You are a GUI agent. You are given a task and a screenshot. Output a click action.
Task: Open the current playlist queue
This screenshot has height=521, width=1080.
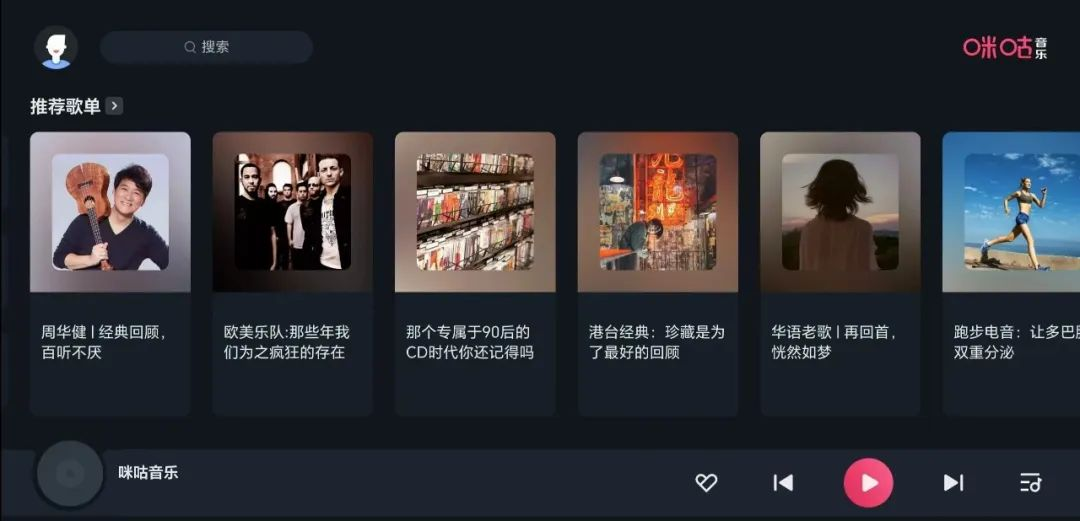1030,483
